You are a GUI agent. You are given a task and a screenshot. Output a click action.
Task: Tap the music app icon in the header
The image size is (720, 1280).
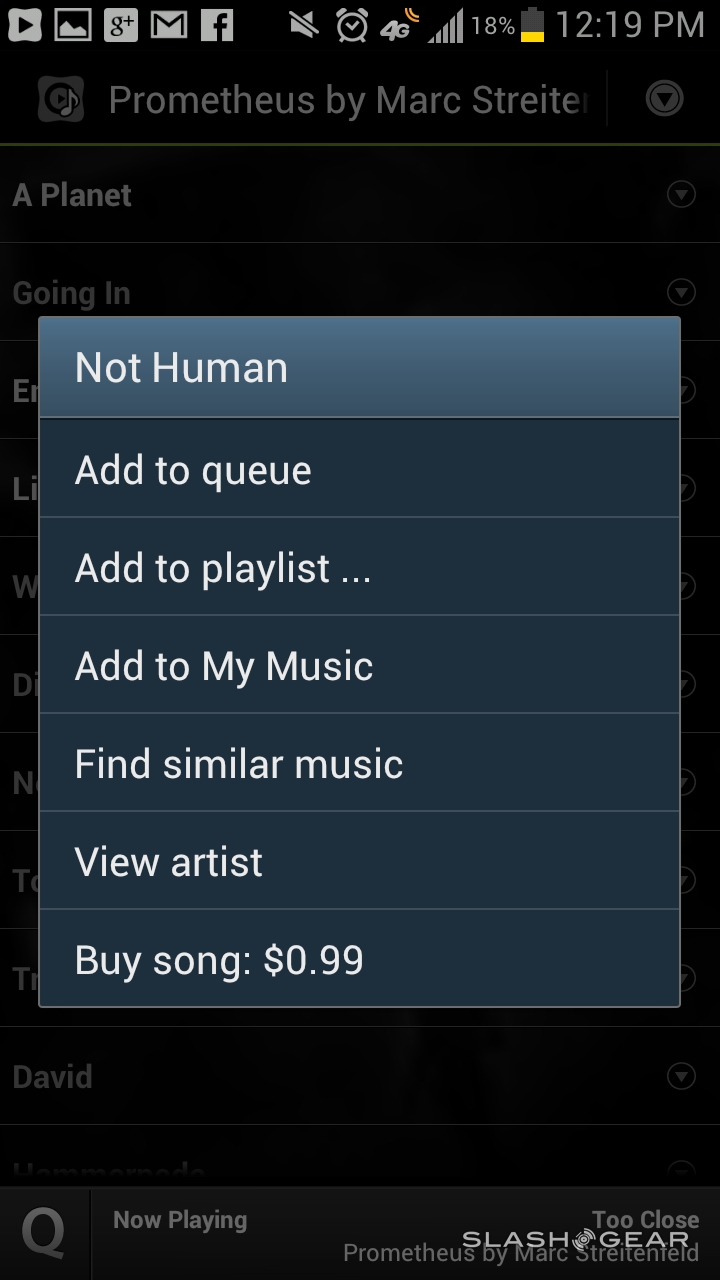click(x=60, y=99)
